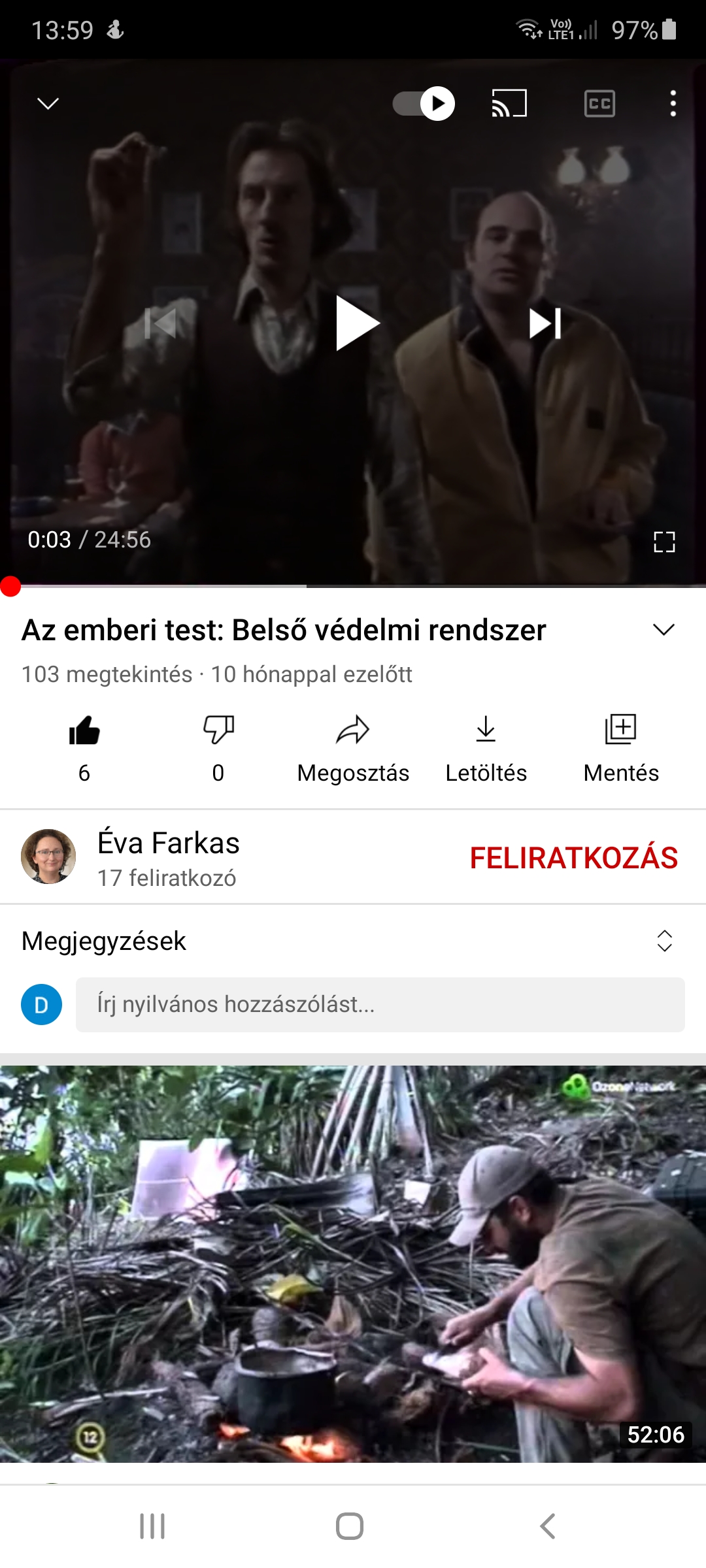The image size is (706, 1568).
Task: Cast video to another device
Action: [x=509, y=103]
